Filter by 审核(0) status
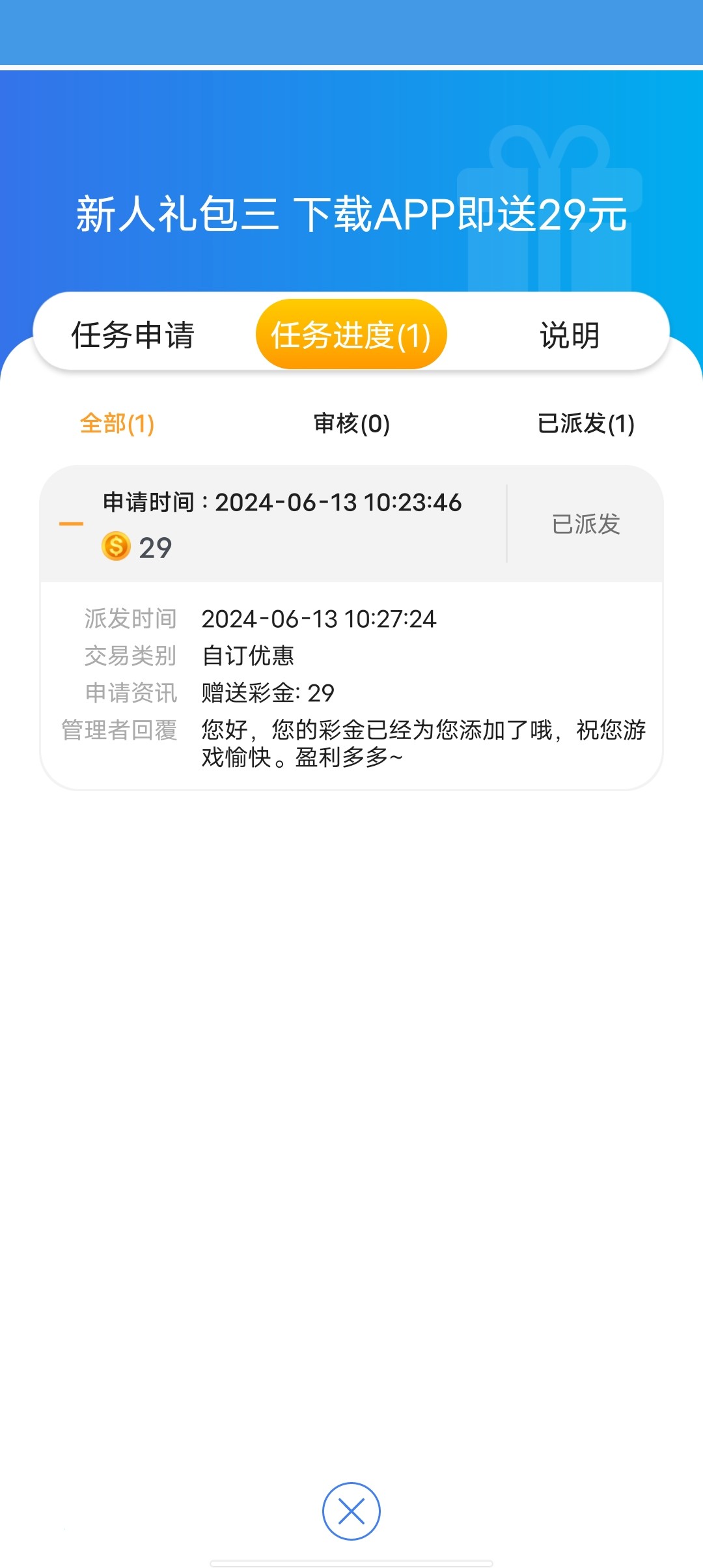Viewport: 703px width, 1568px height. coord(351,424)
